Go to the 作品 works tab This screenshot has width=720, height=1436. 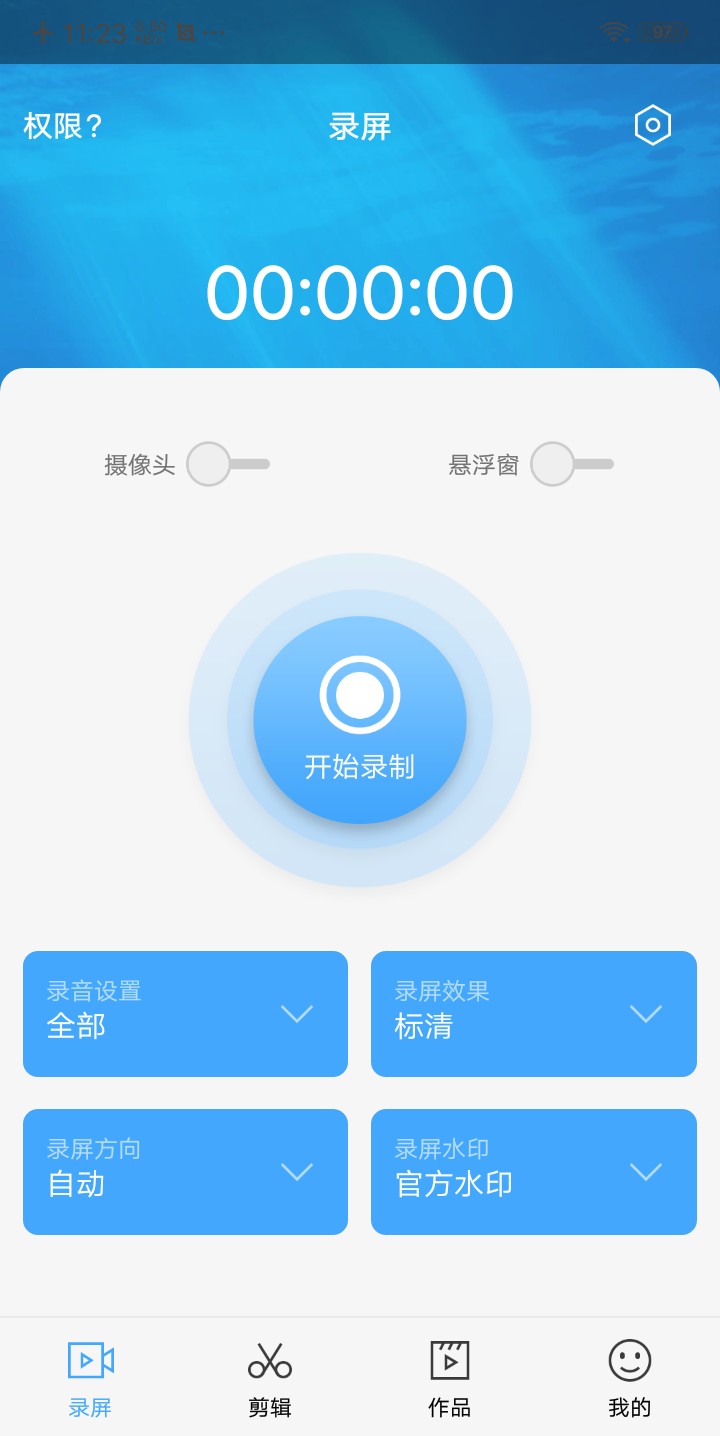450,1379
